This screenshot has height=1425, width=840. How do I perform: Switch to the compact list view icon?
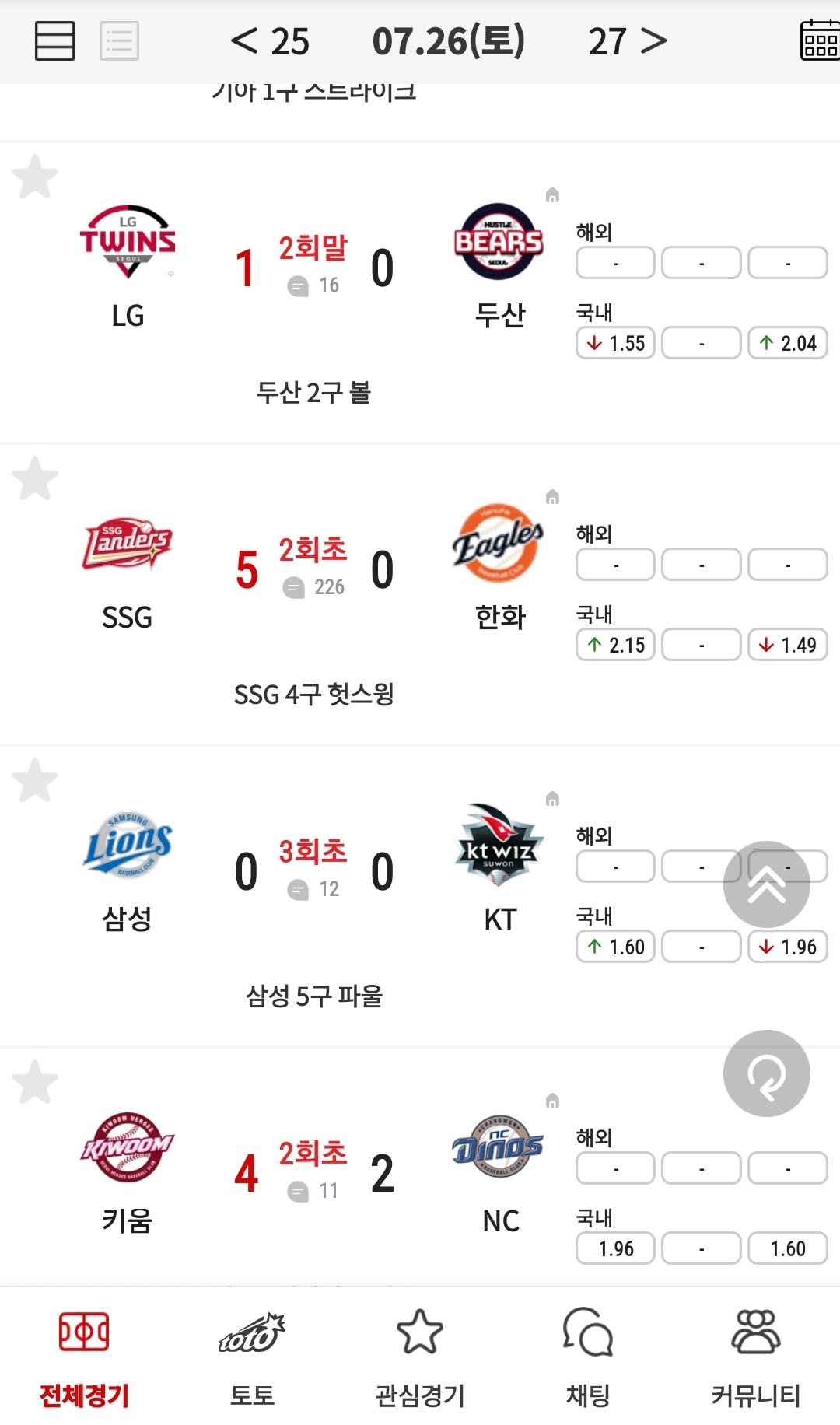(119, 40)
